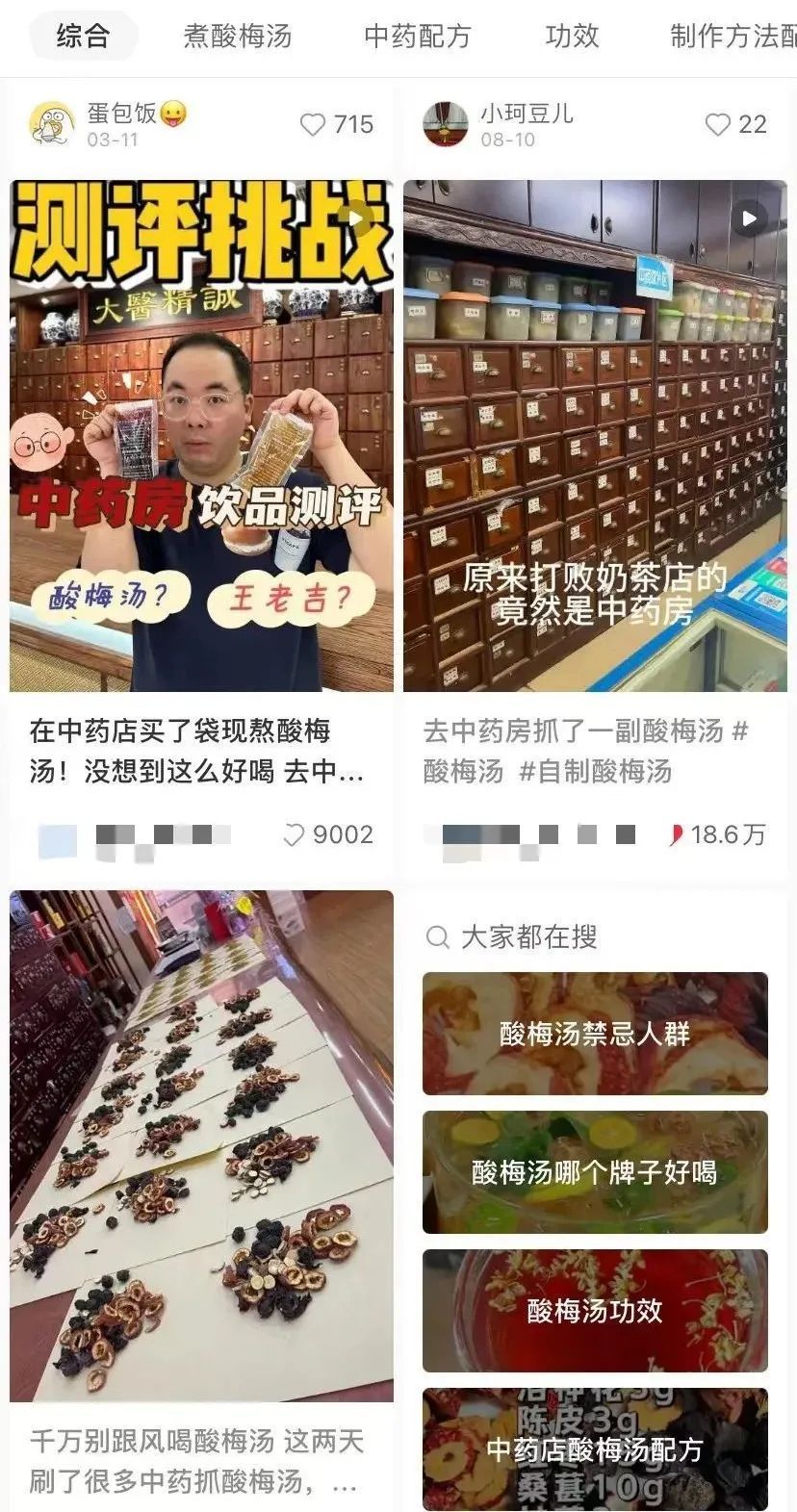Switch to the 制作方法 tab
This screenshot has height=1512, width=797.
[732, 37]
